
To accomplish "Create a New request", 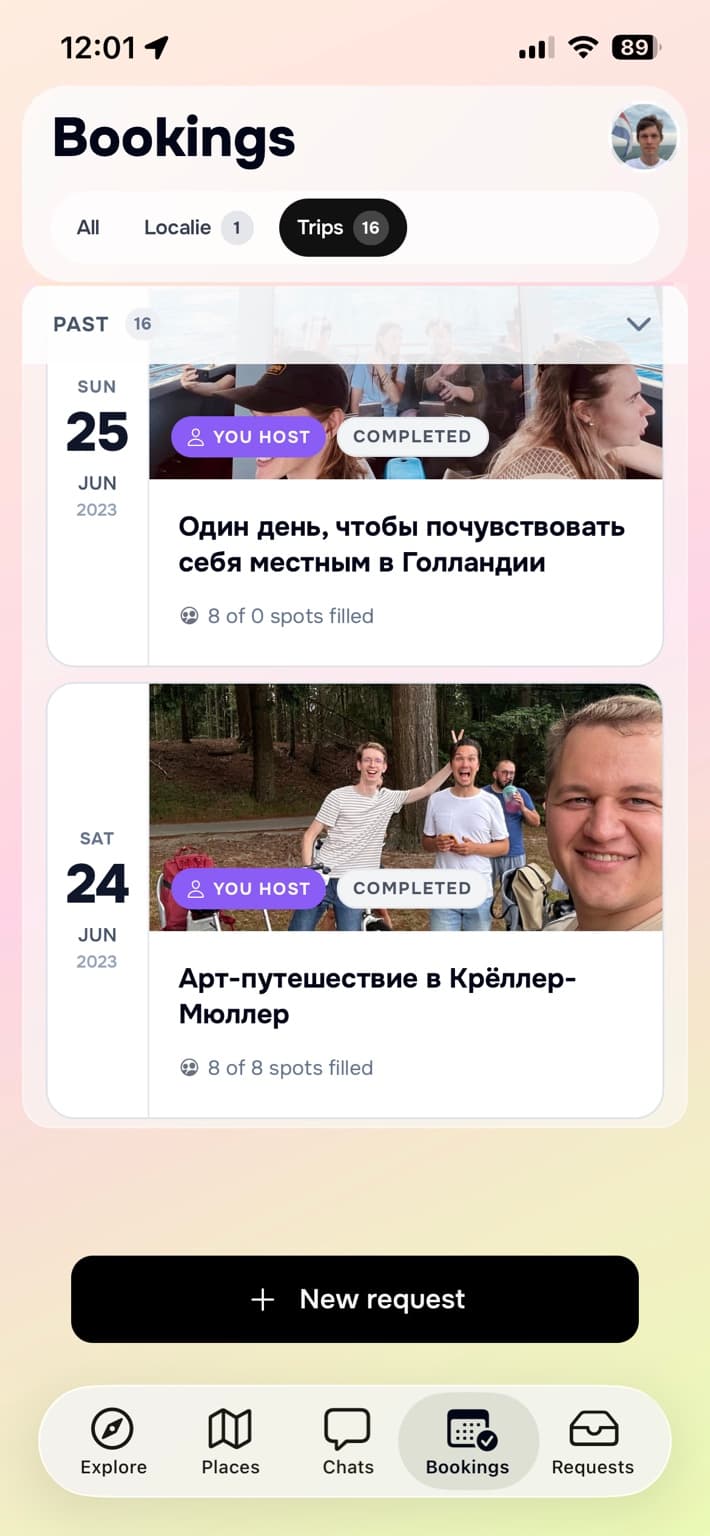I will (355, 1299).
